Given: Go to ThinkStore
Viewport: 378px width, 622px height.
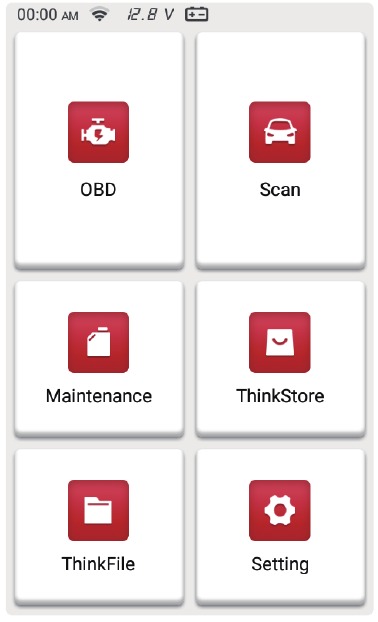Looking at the screenshot, I should coord(280,358).
